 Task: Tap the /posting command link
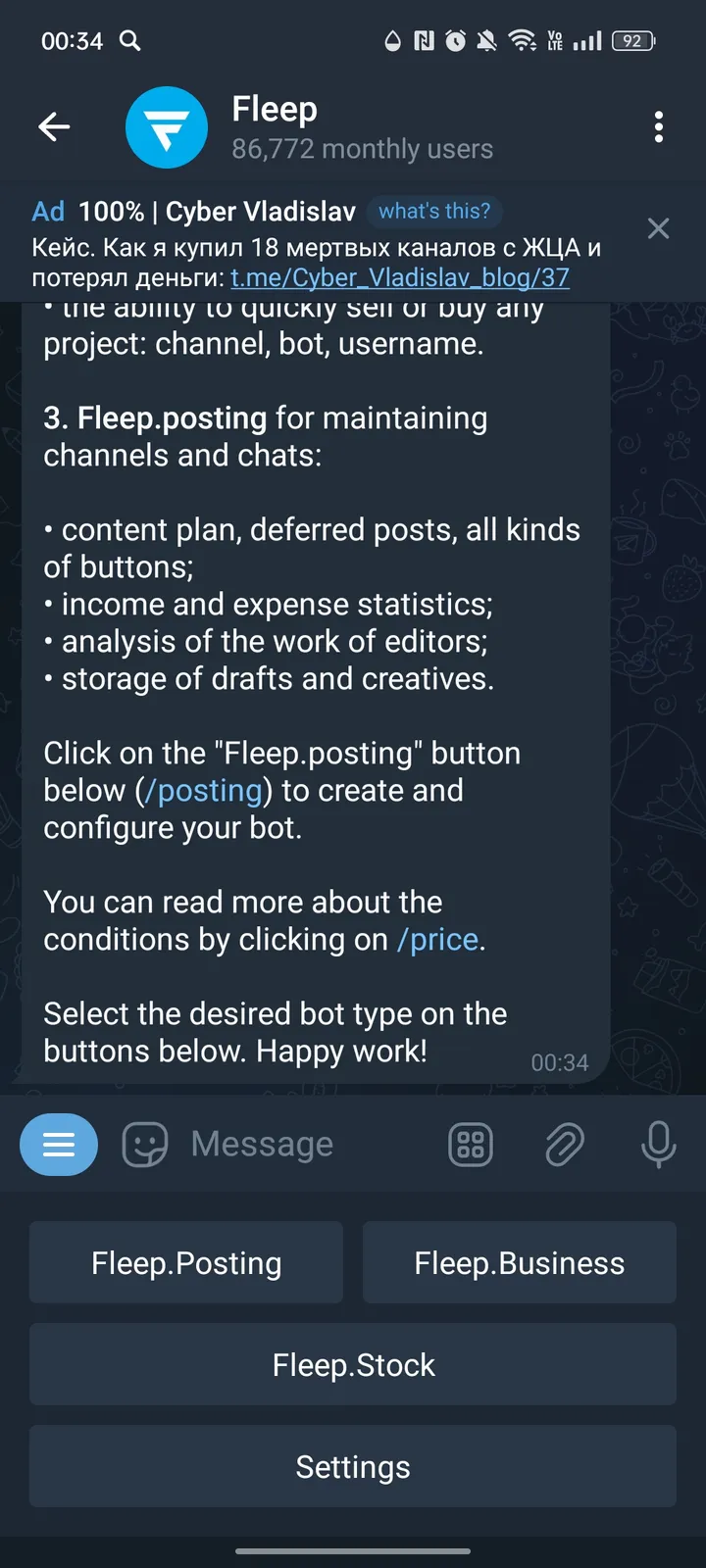click(205, 790)
